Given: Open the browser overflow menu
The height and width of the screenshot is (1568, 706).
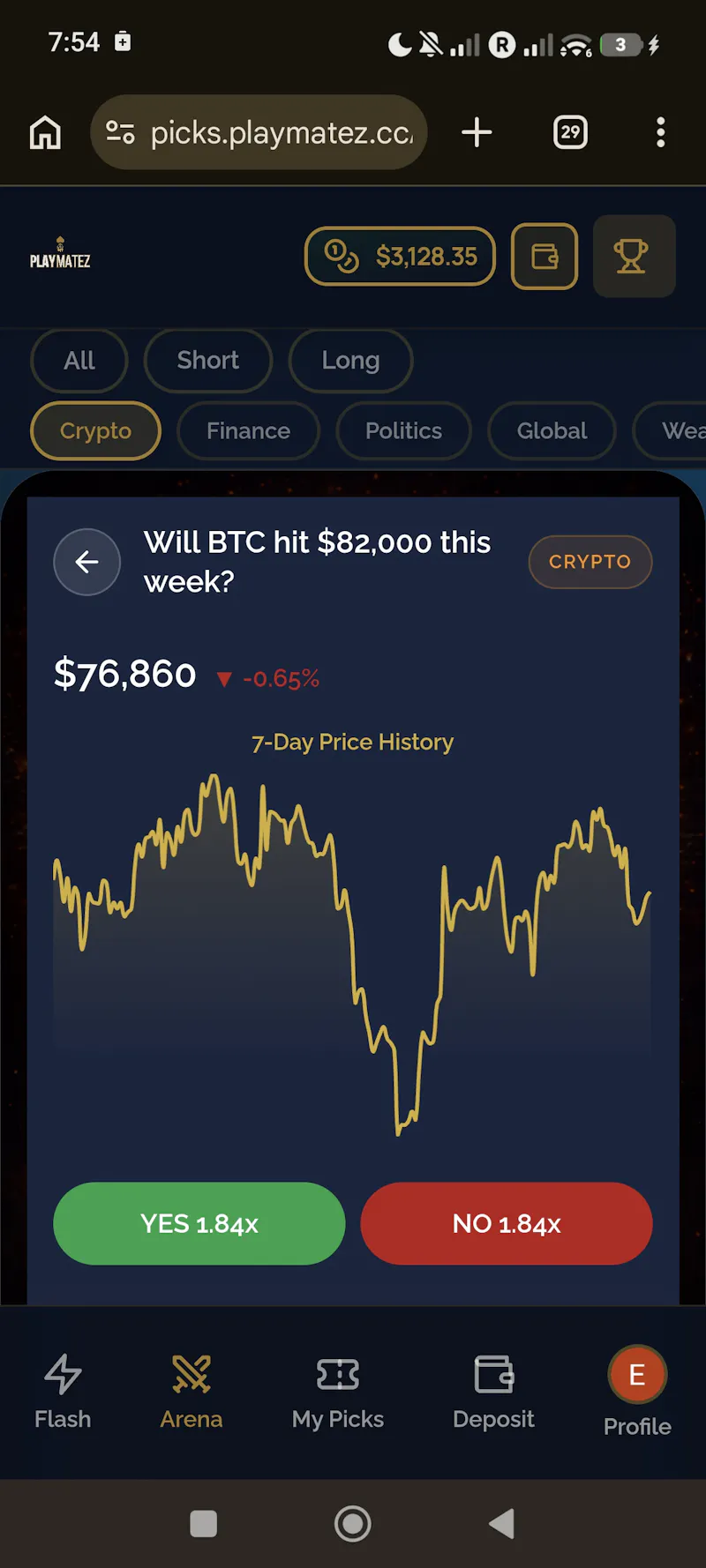Looking at the screenshot, I should coord(660,132).
